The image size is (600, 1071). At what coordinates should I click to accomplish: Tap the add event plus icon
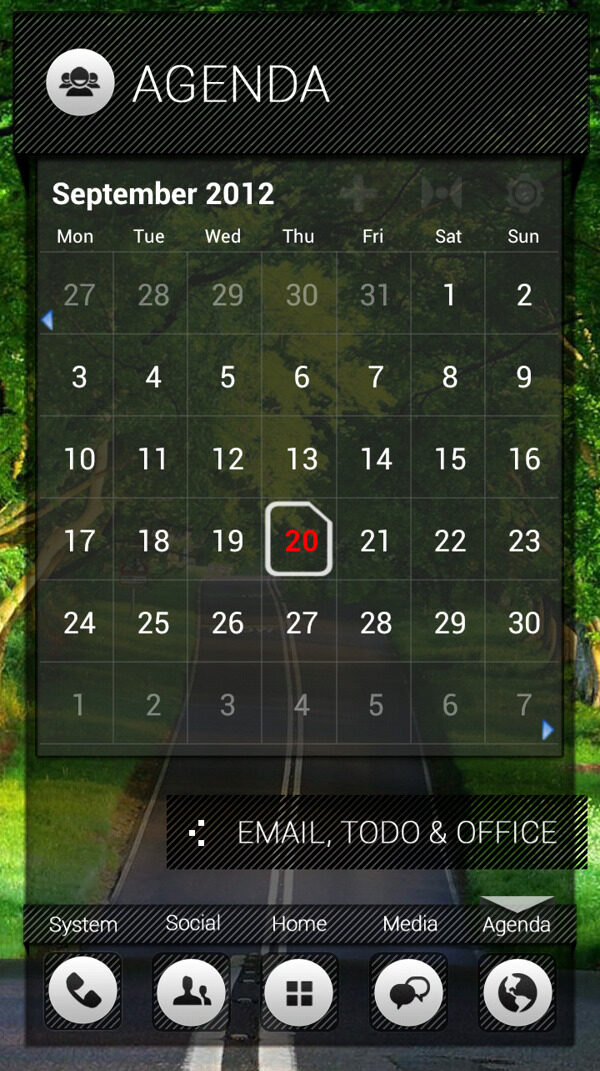358,193
